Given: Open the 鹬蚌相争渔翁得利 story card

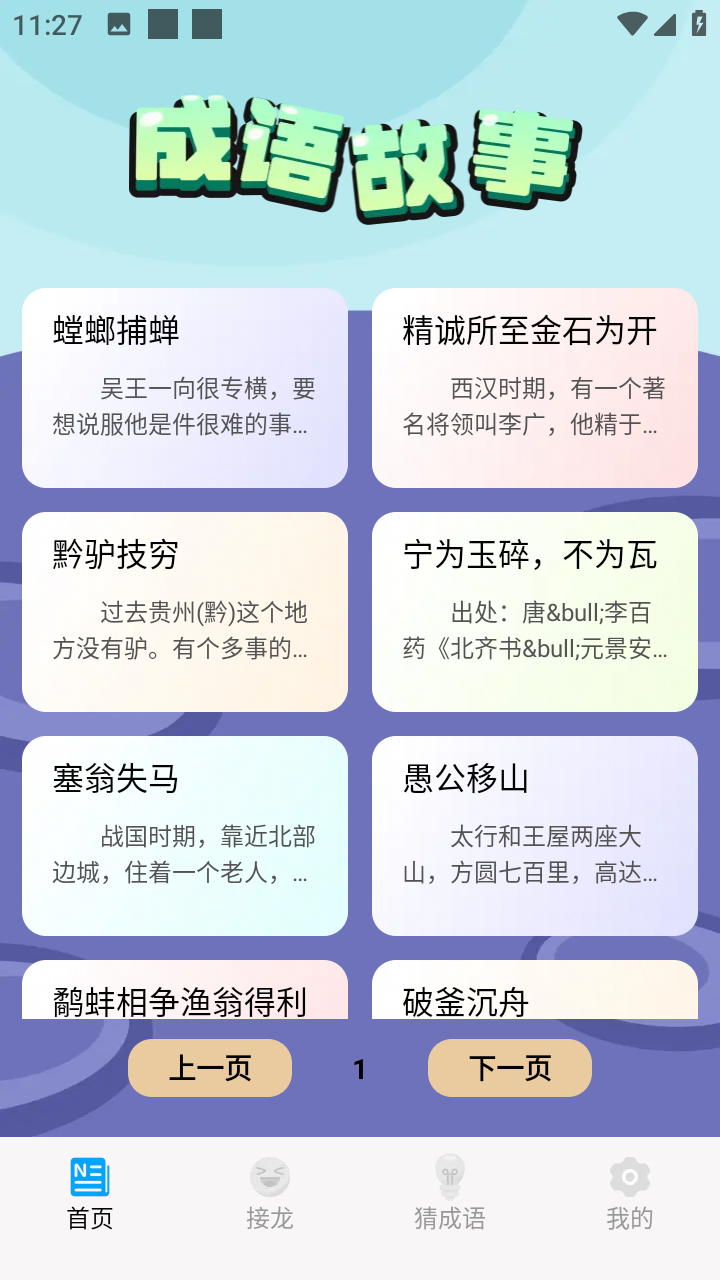Looking at the screenshot, I should pyautogui.click(x=185, y=992).
